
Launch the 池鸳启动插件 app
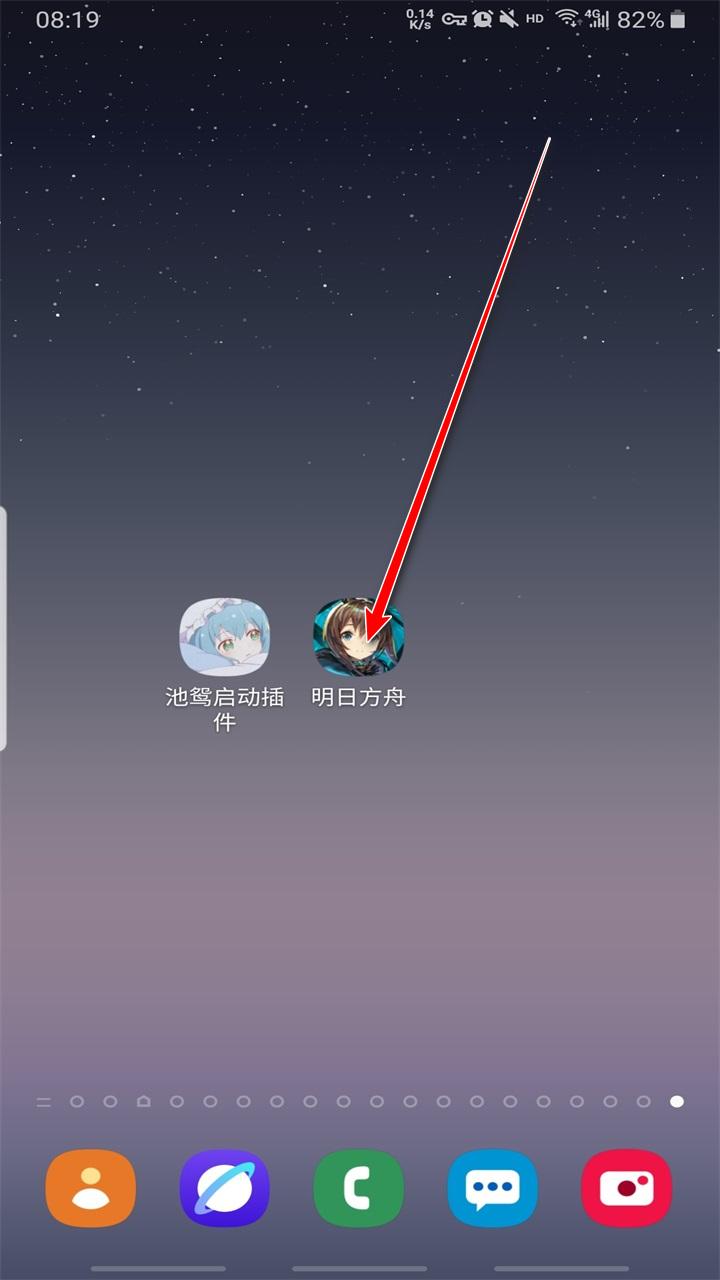click(x=224, y=636)
